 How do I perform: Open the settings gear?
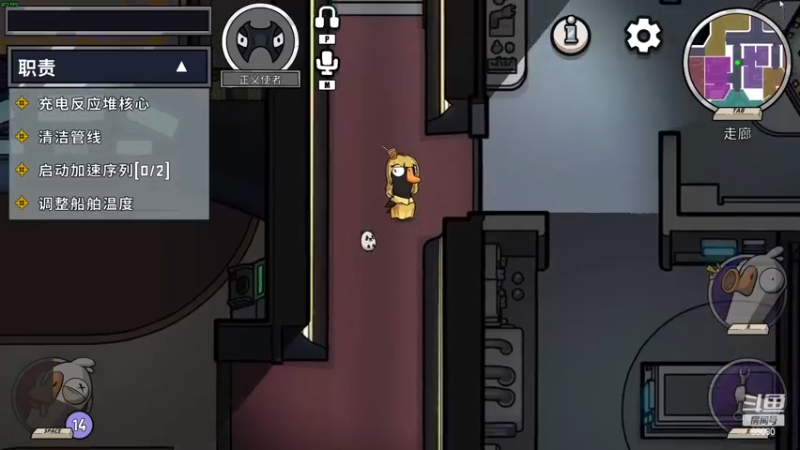pos(643,36)
